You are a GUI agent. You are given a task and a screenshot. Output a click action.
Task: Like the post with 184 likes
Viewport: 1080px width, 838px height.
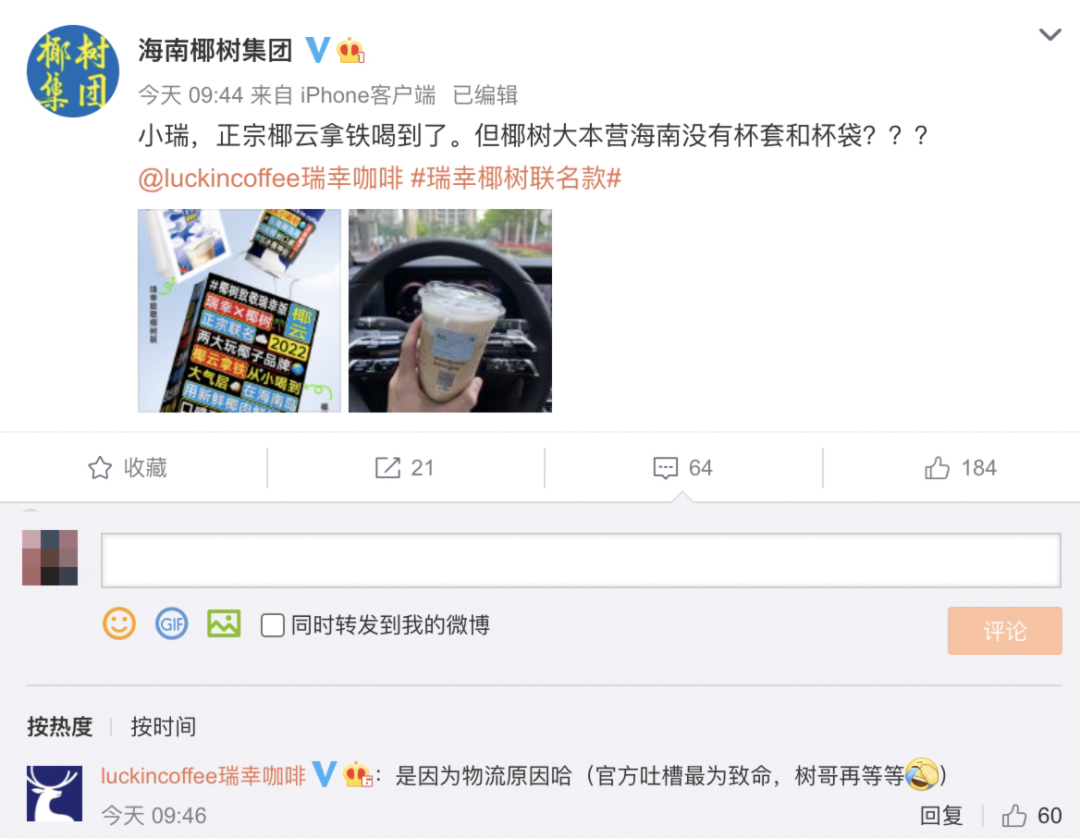(x=960, y=468)
